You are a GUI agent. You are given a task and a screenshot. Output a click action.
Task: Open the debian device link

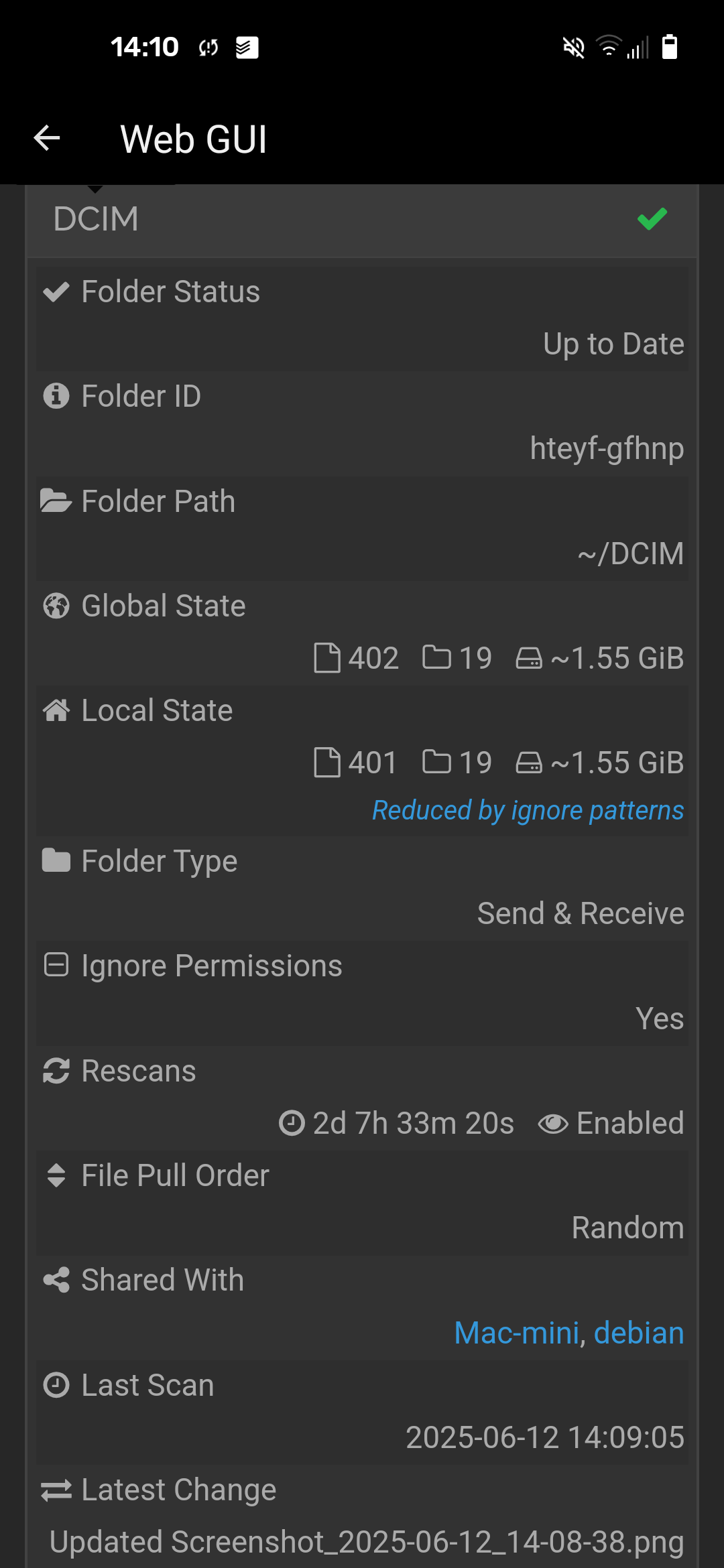639,1333
